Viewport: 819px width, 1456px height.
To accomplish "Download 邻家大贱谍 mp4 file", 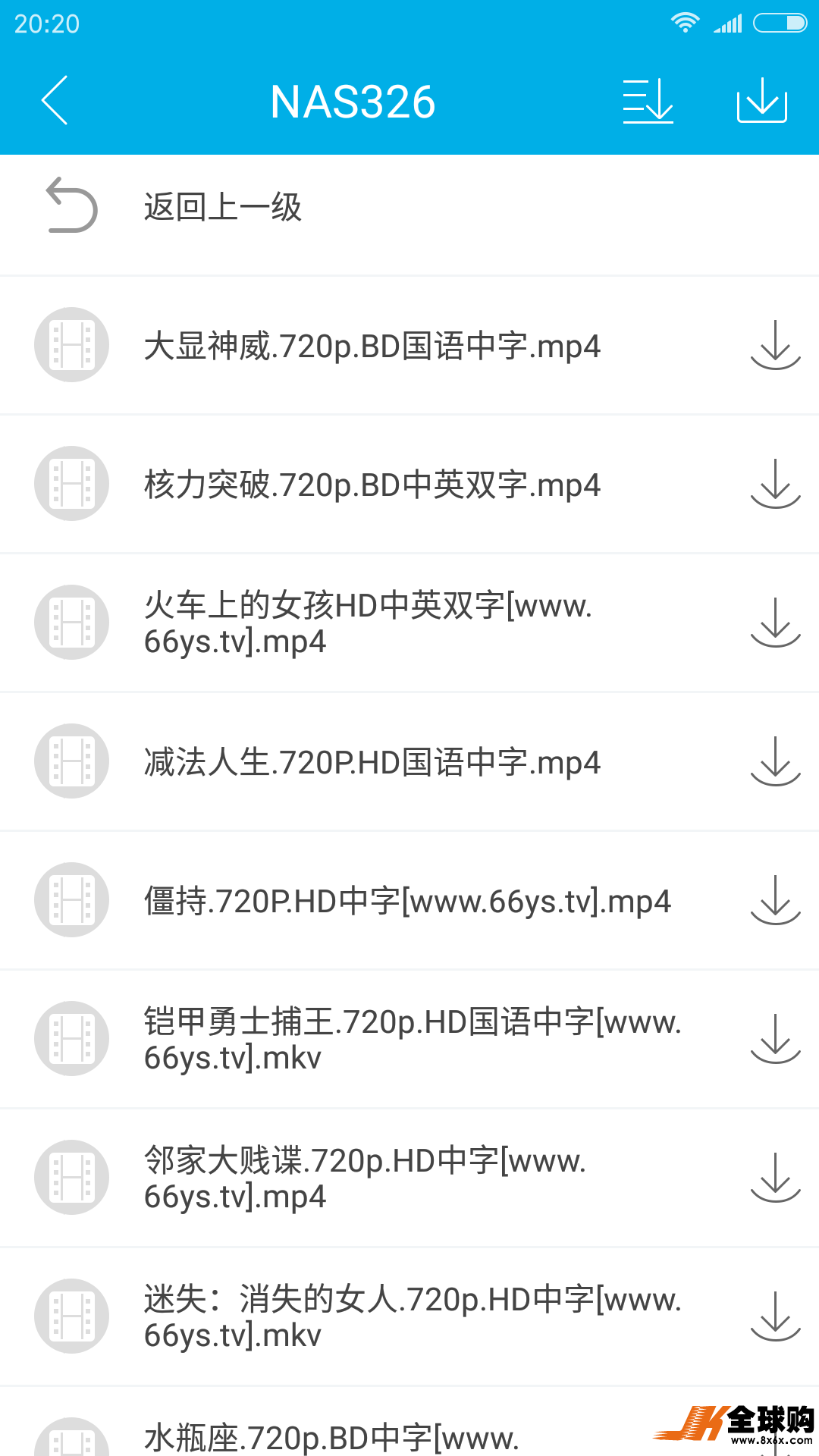I will pos(775,1178).
